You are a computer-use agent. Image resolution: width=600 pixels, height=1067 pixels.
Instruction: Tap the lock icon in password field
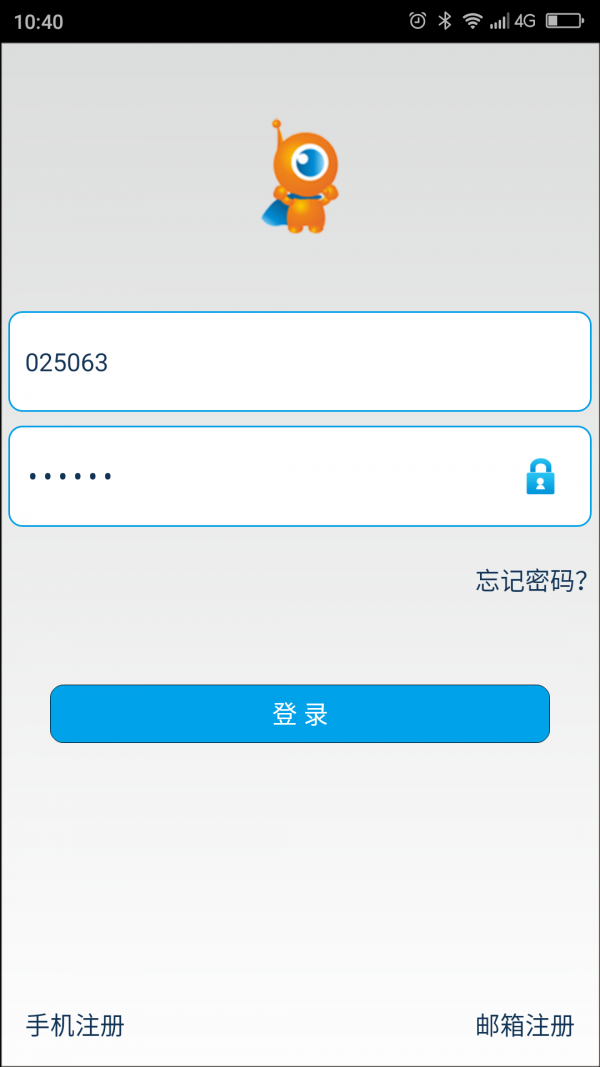coord(540,477)
